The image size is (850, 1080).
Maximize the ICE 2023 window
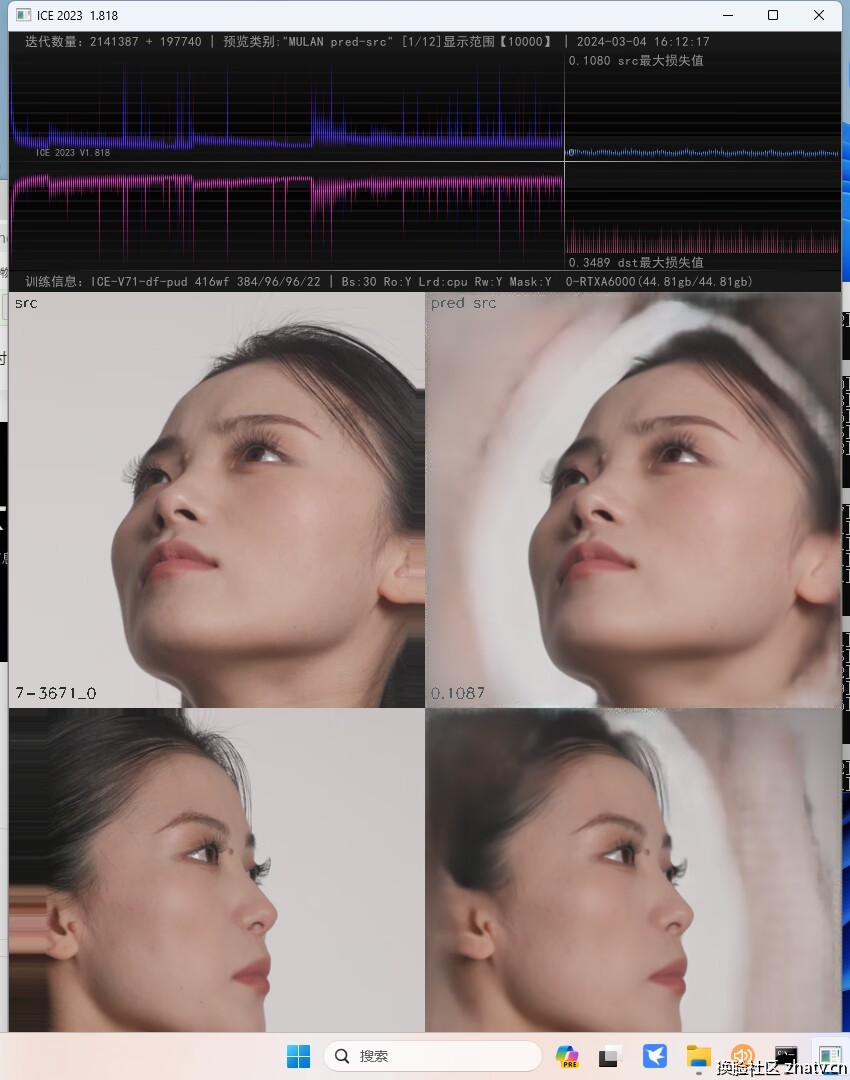coord(773,15)
